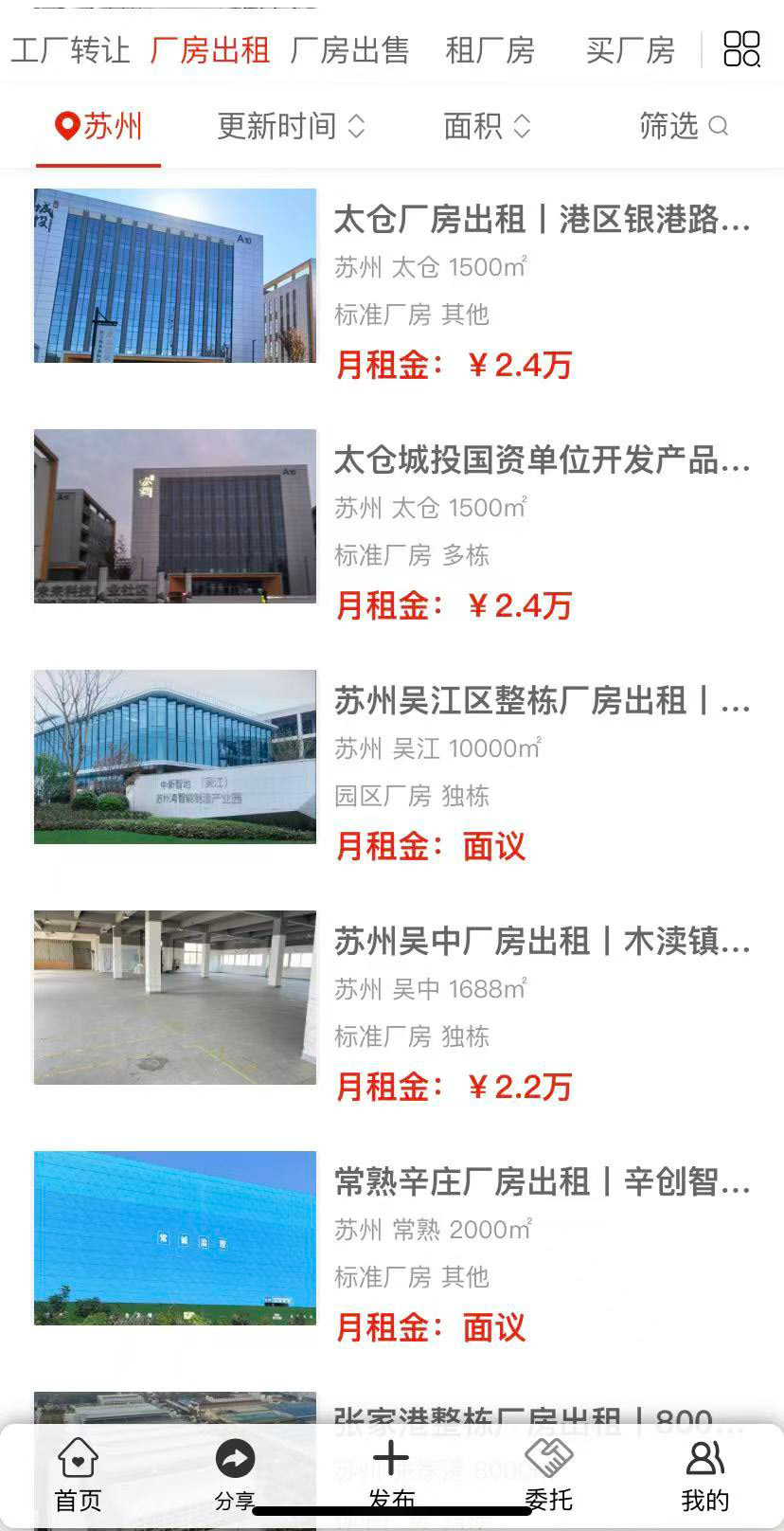Screen dimensions: 784x1531
Task: Open the category grid icon
Action: [741, 49]
